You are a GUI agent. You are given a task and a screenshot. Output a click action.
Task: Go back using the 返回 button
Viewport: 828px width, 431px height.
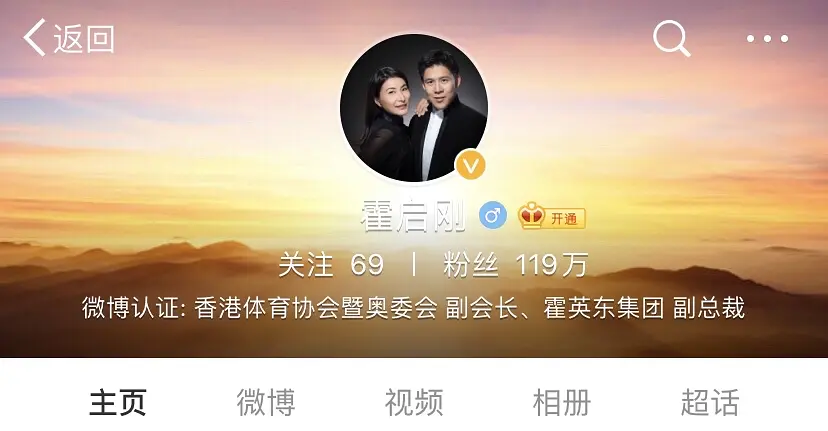click(x=69, y=38)
